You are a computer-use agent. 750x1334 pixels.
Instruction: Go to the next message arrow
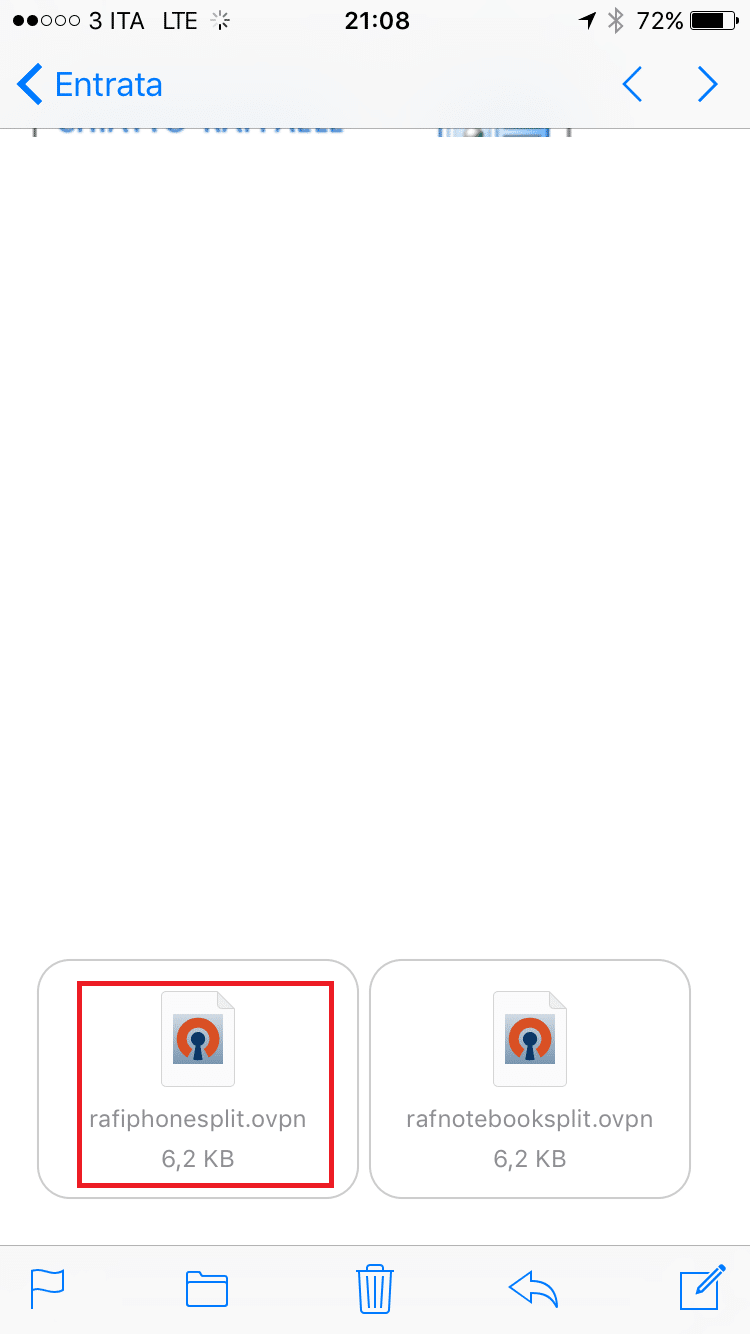[x=707, y=85]
